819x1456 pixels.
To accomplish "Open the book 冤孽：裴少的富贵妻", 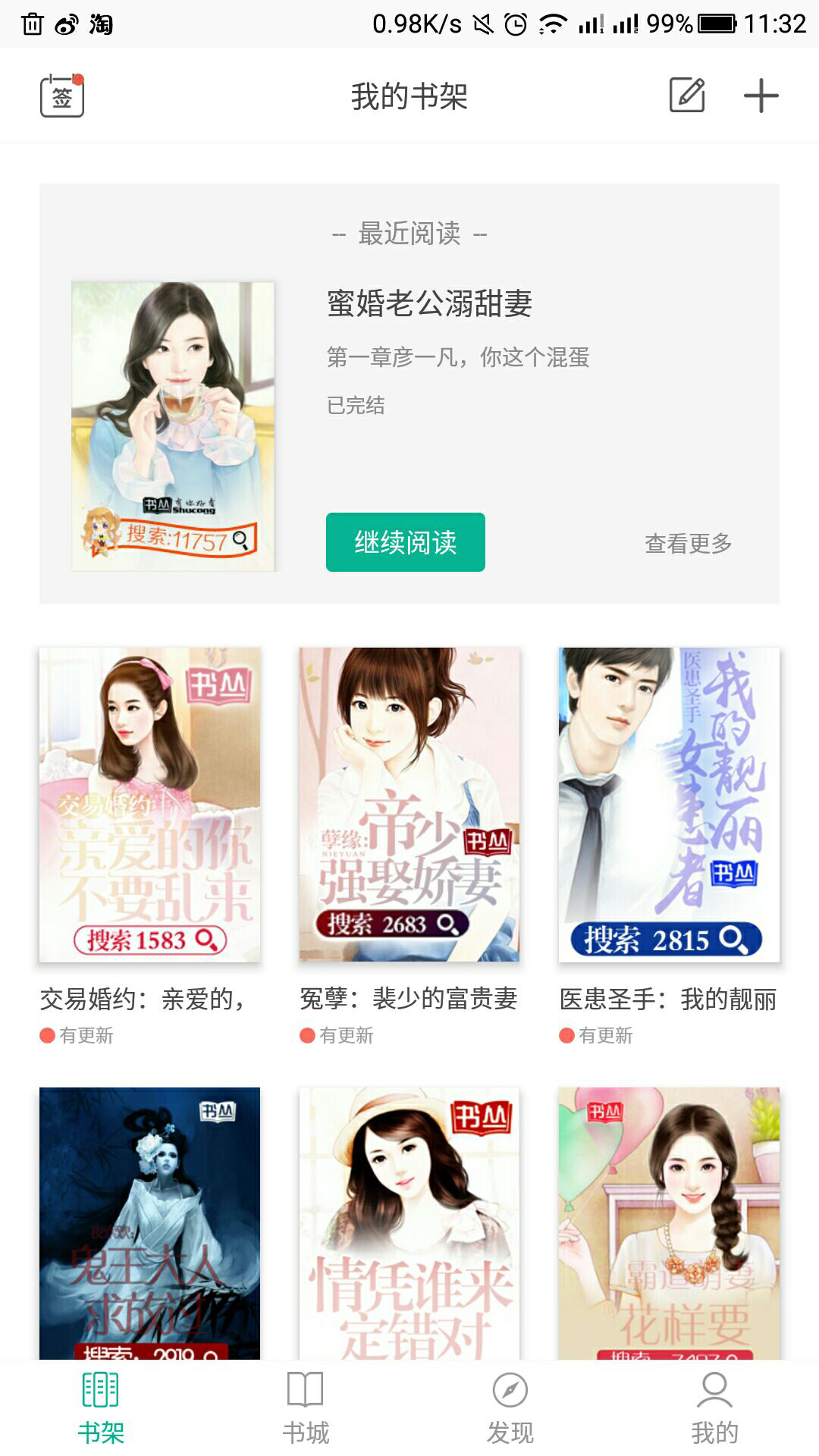I will point(409,805).
